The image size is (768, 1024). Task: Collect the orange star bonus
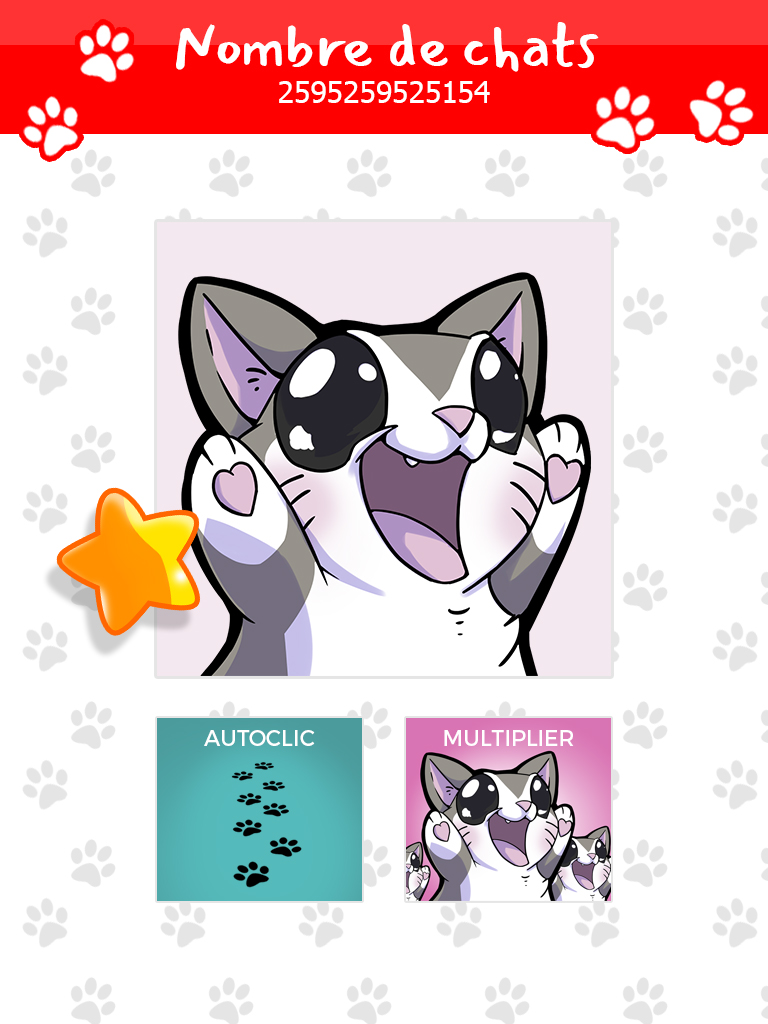point(128,560)
